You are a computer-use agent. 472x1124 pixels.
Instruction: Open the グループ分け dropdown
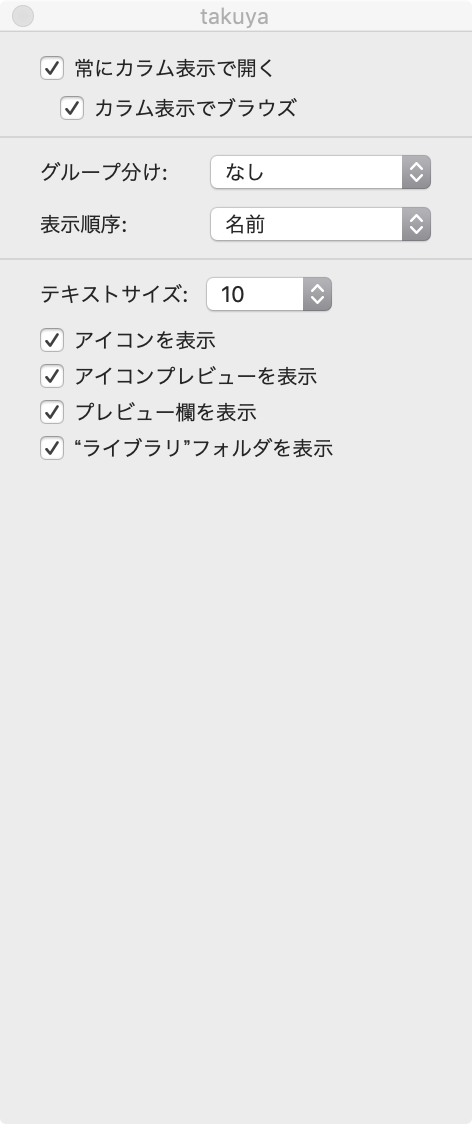pyautogui.click(x=320, y=172)
